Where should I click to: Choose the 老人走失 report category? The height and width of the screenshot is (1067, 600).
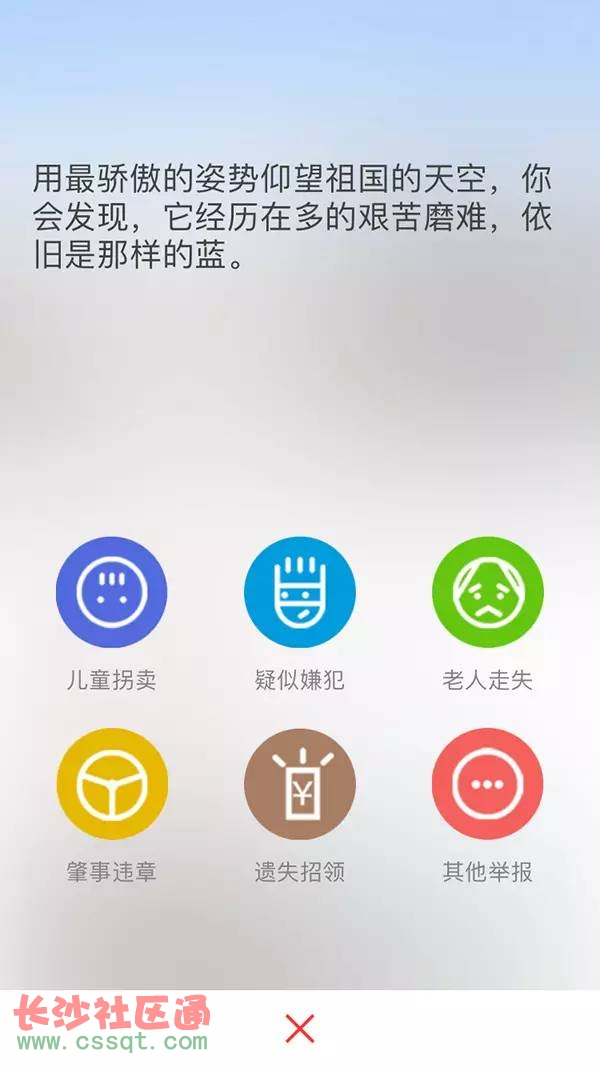[x=487, y=593]
